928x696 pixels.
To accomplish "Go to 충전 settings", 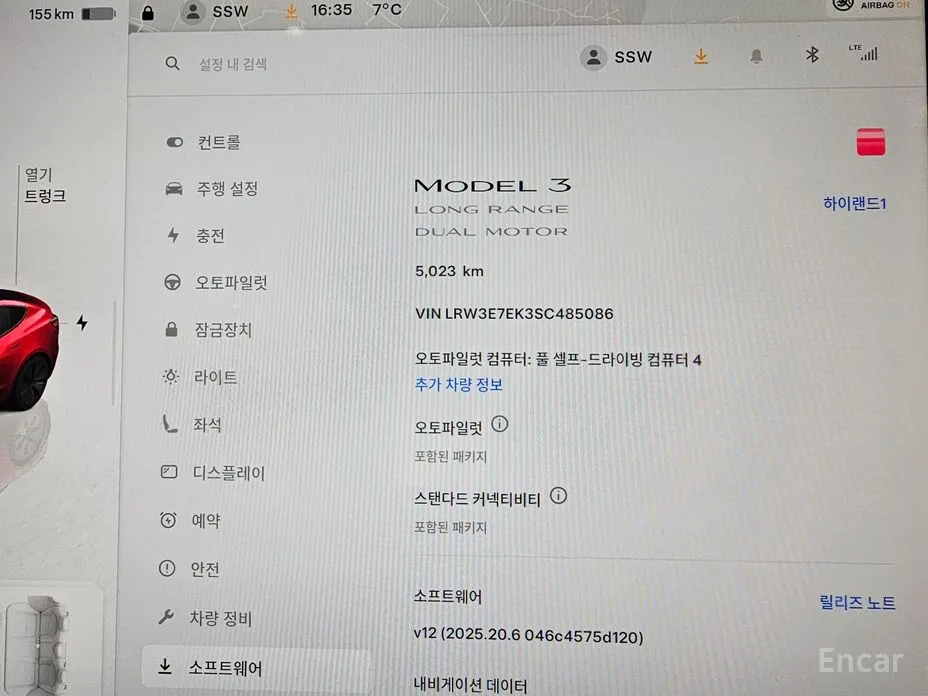I will (x=209, y=236).
